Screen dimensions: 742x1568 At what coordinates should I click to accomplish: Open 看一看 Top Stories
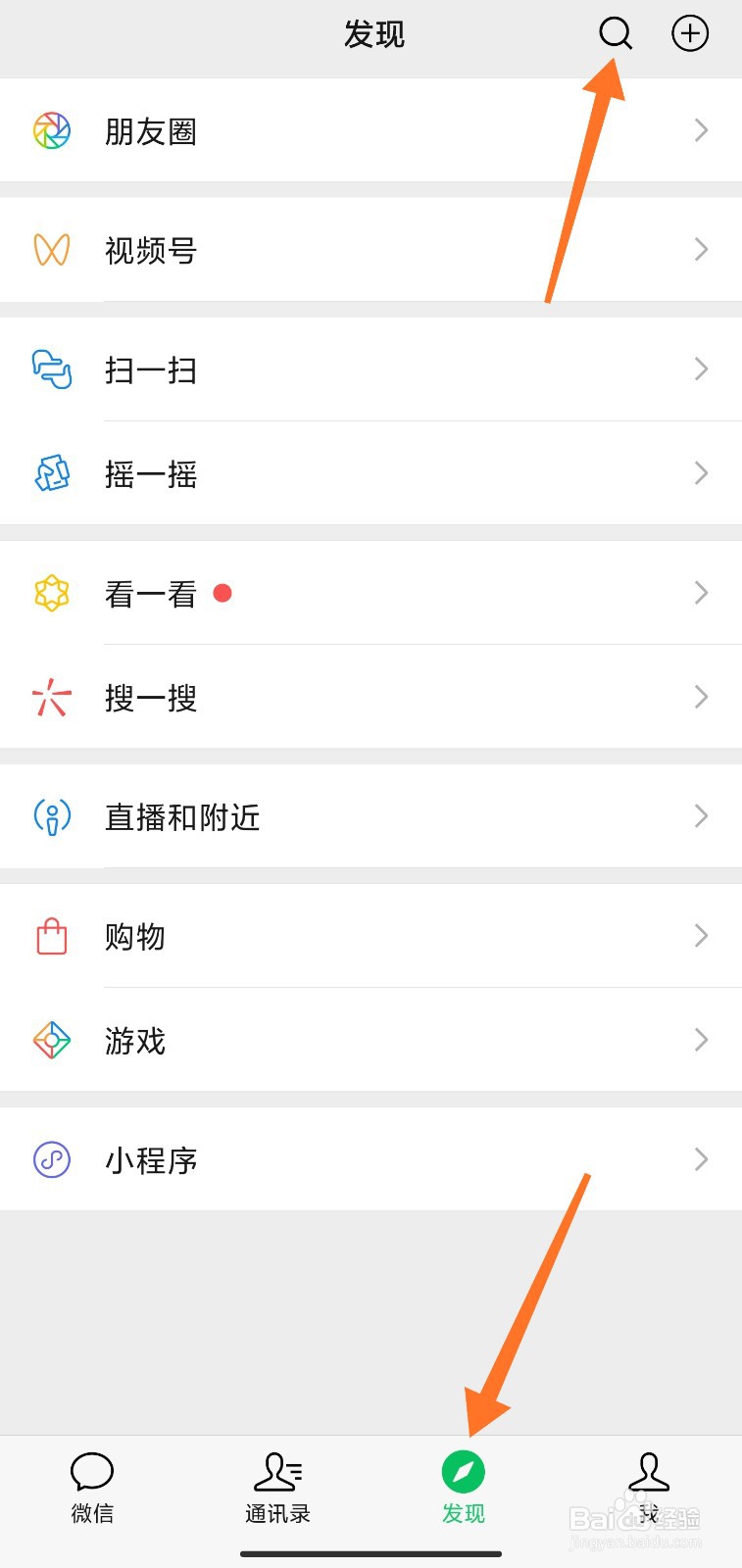tap(371, 593)
